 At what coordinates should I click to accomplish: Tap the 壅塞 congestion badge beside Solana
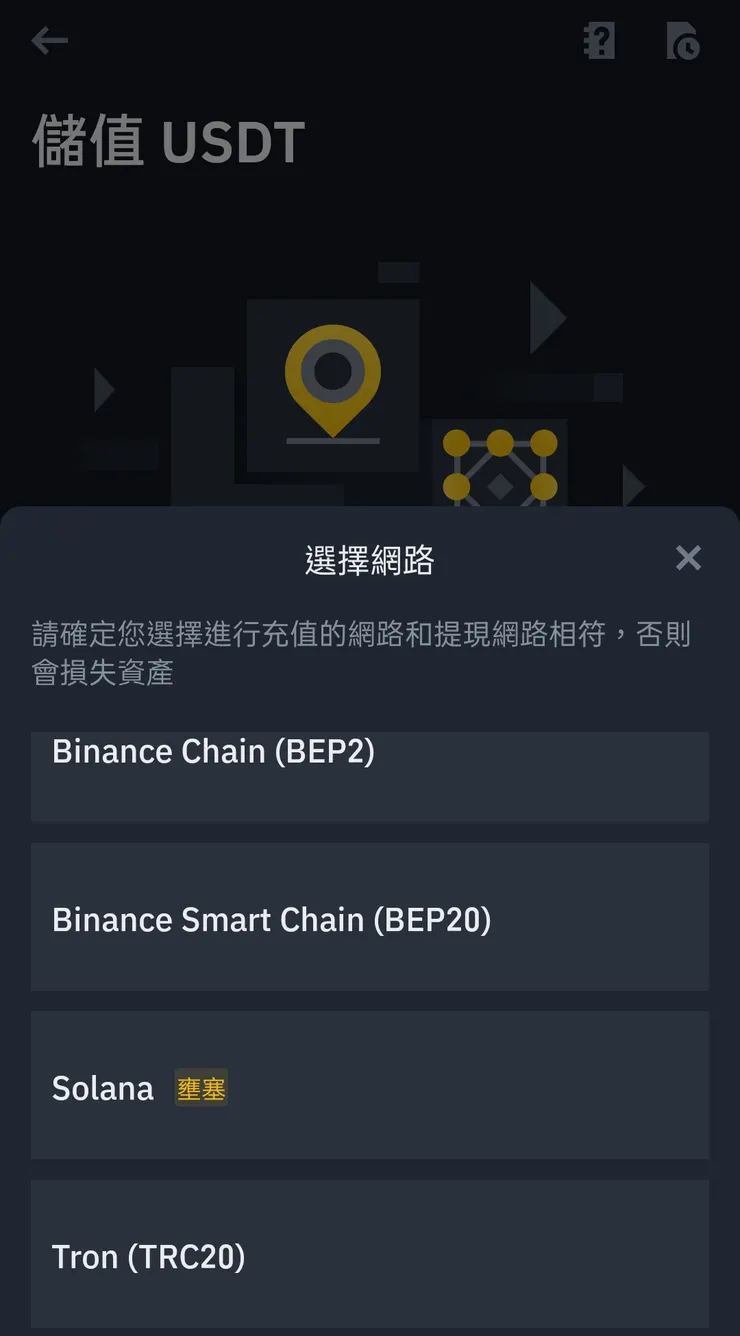point(201,1087)
